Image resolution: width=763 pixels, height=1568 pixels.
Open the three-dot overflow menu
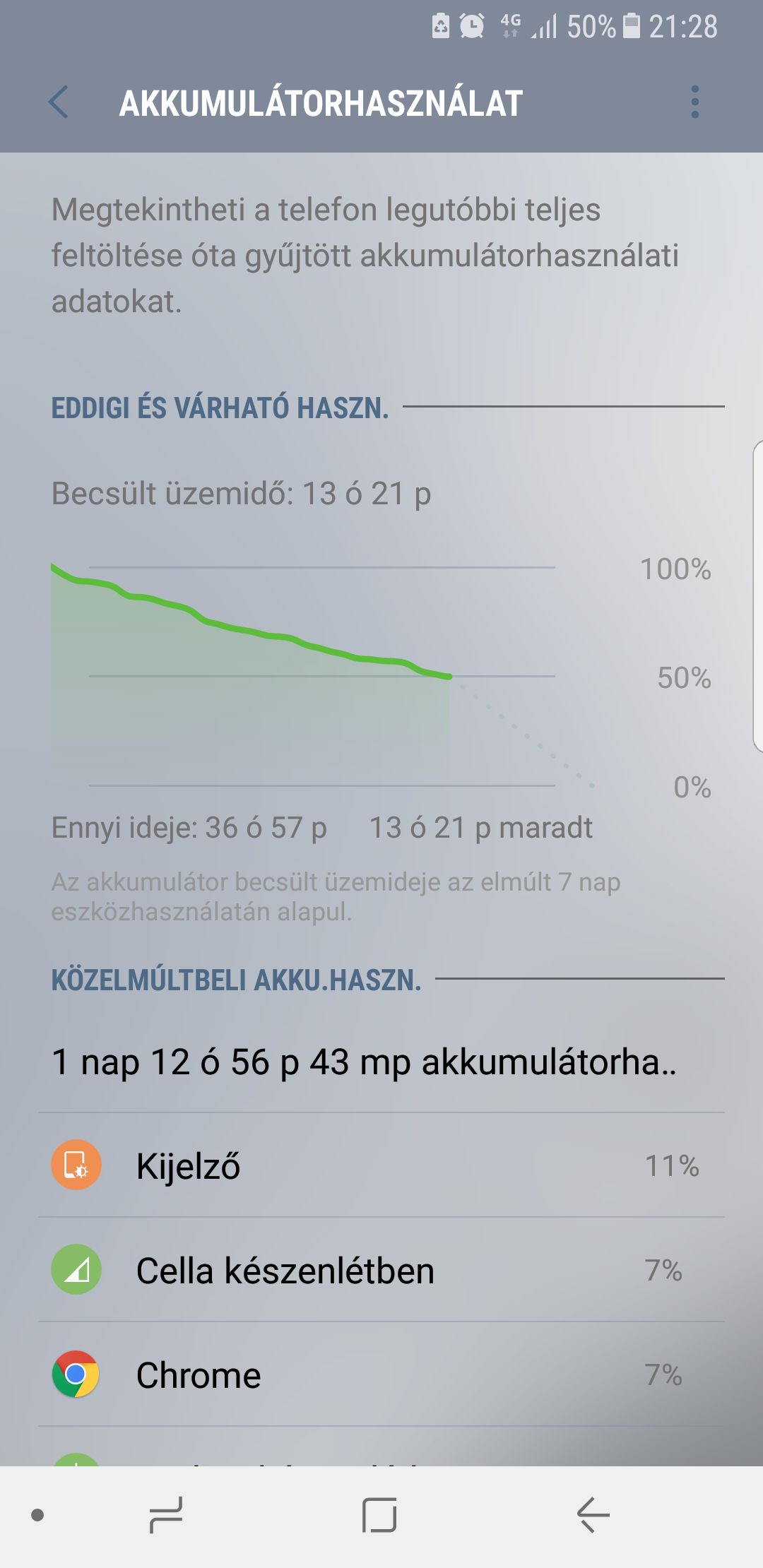(x=695, y=102)
